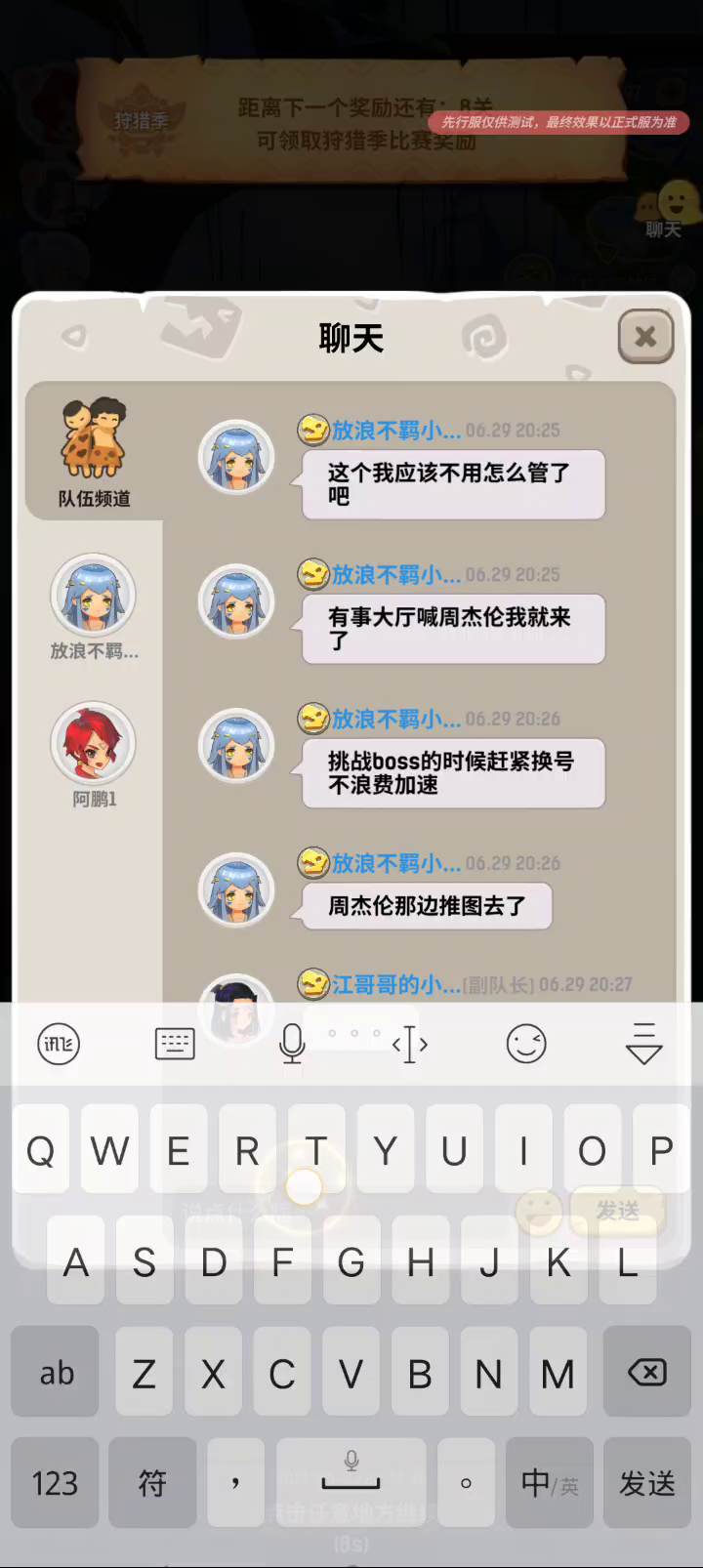
Task: Open iFlytek input method settings logo
Action: tap(59, 1044)
